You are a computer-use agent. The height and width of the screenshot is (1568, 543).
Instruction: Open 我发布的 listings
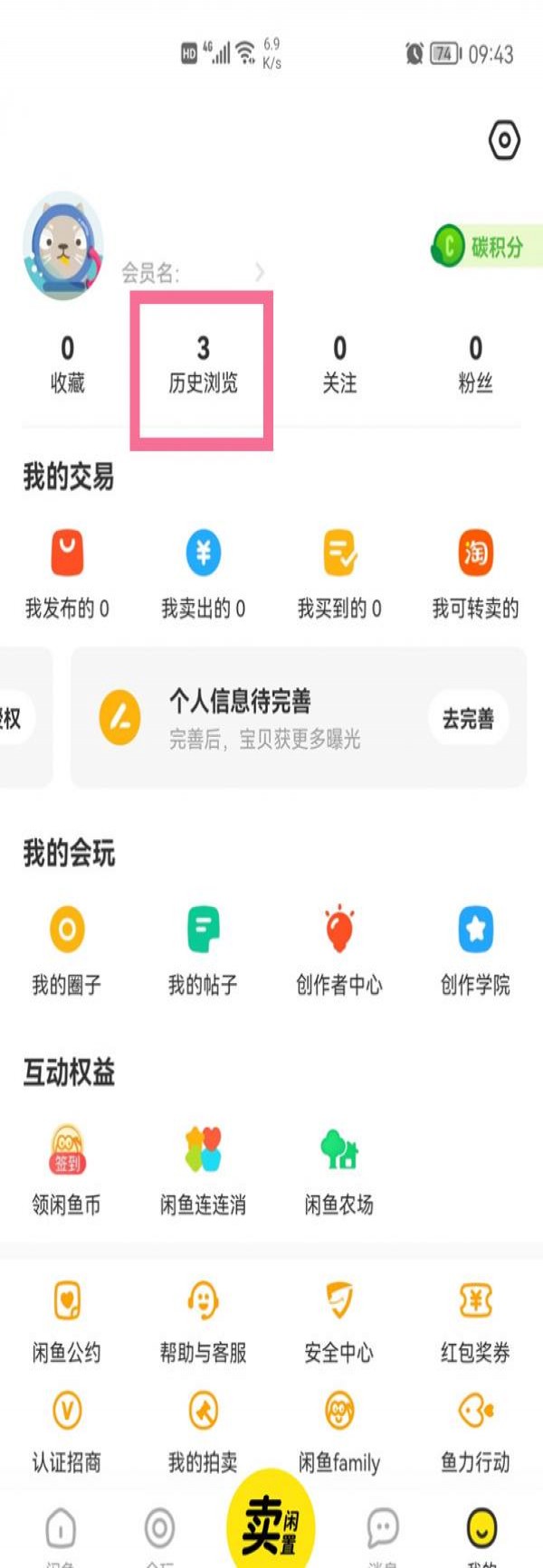point(67,573)
